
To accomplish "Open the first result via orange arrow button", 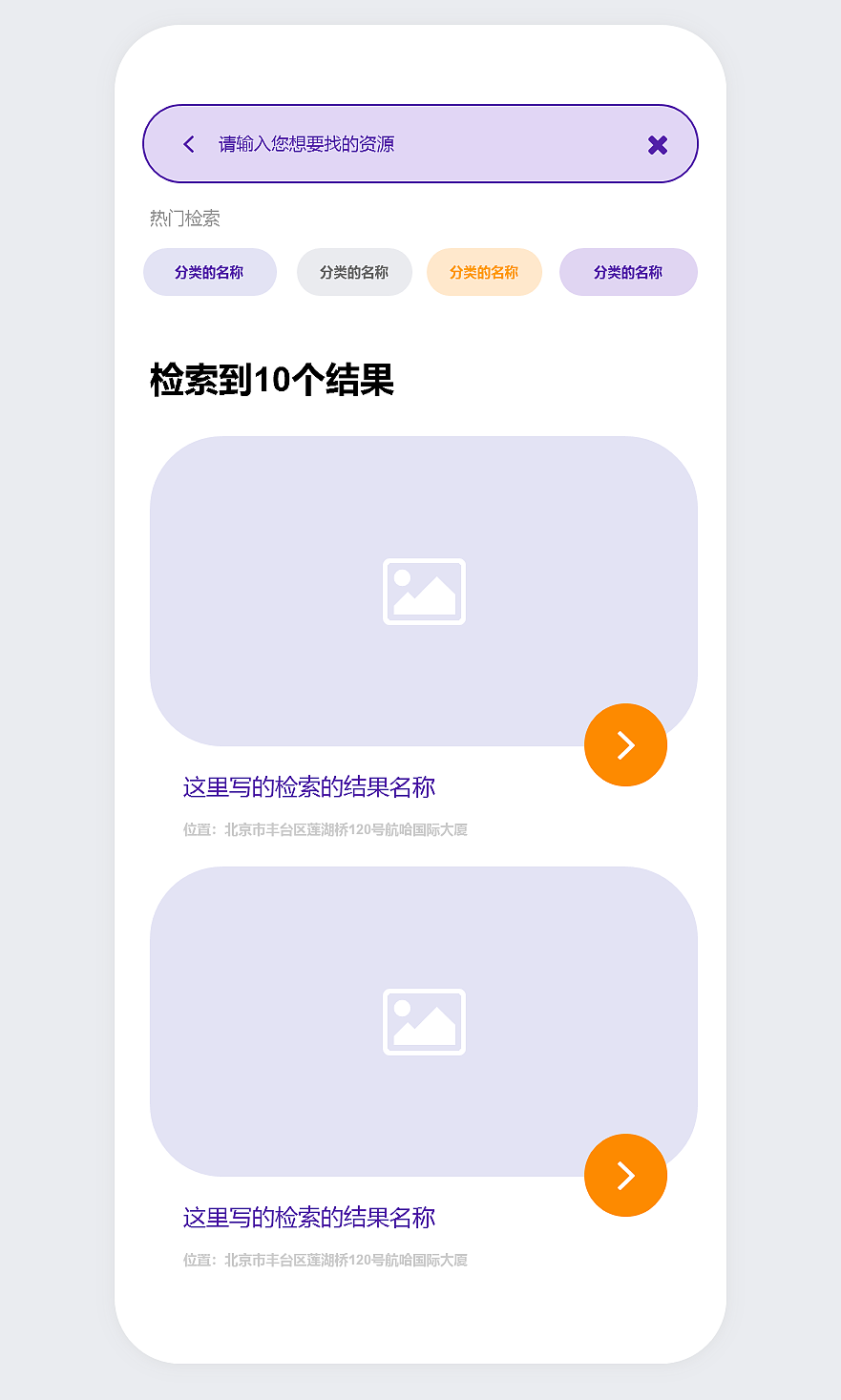I will click(625, 745).
